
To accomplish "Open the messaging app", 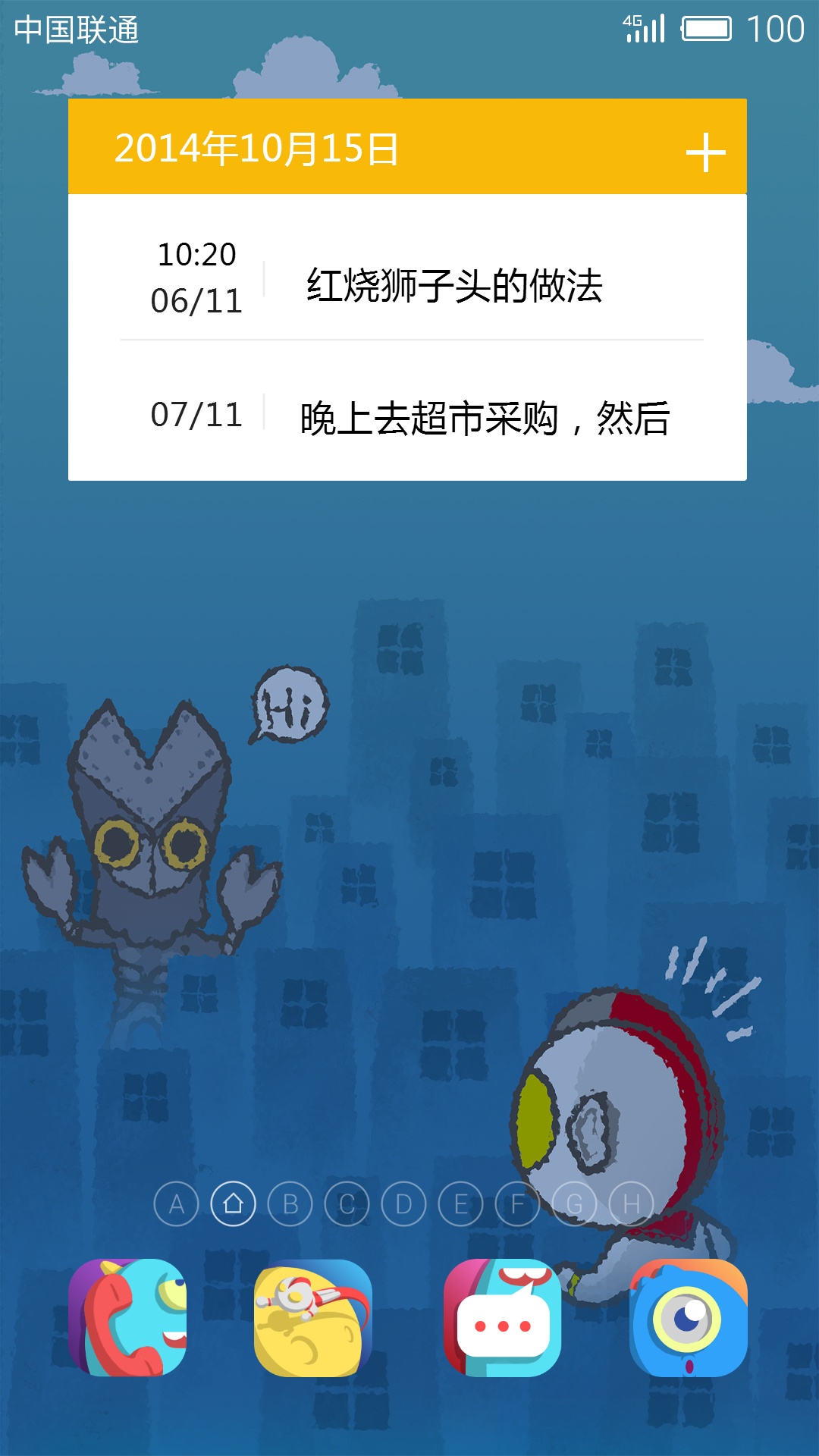I will [502, 1318].
